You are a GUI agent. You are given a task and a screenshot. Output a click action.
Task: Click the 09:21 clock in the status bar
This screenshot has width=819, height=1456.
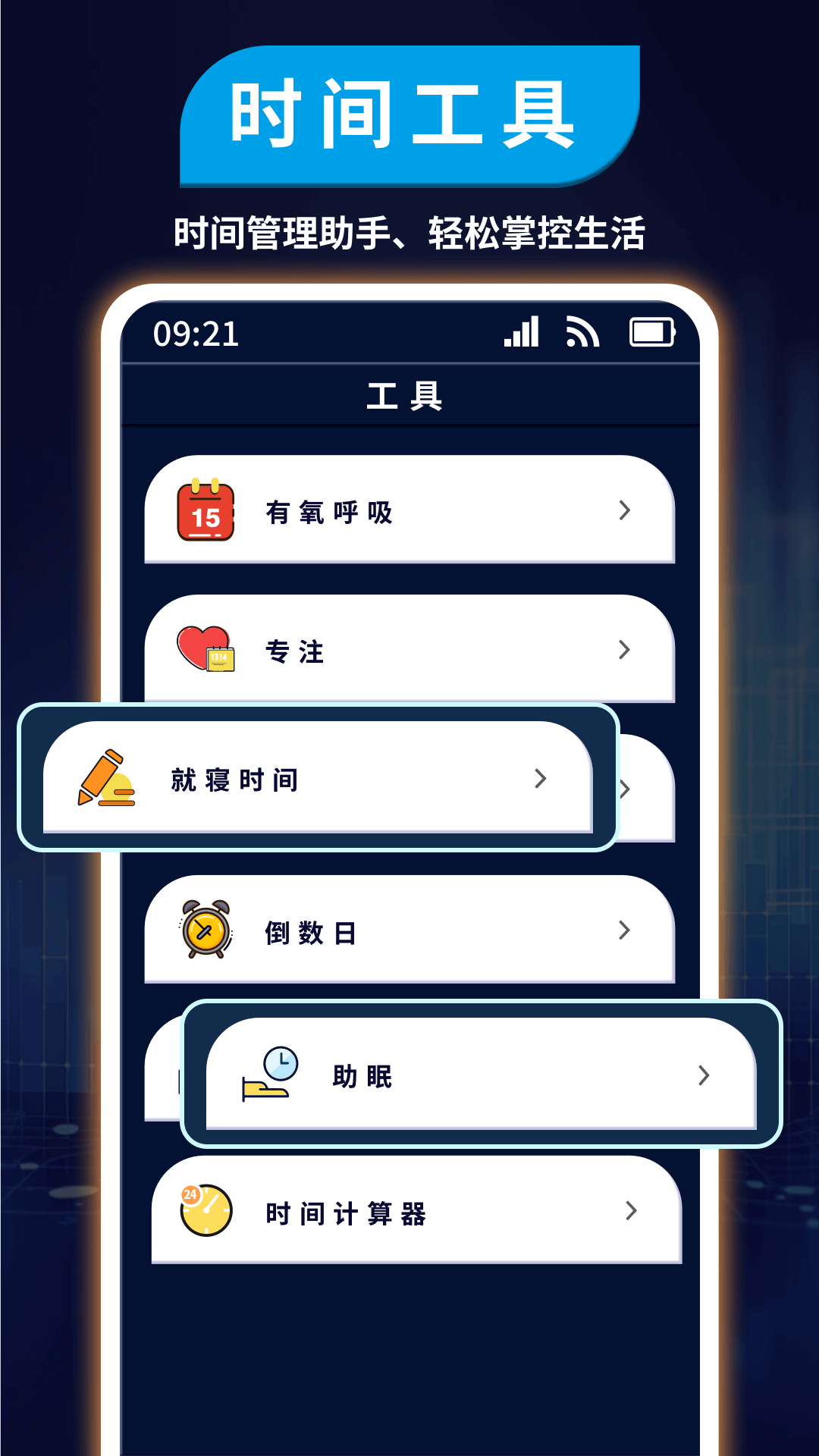(195, 332)
